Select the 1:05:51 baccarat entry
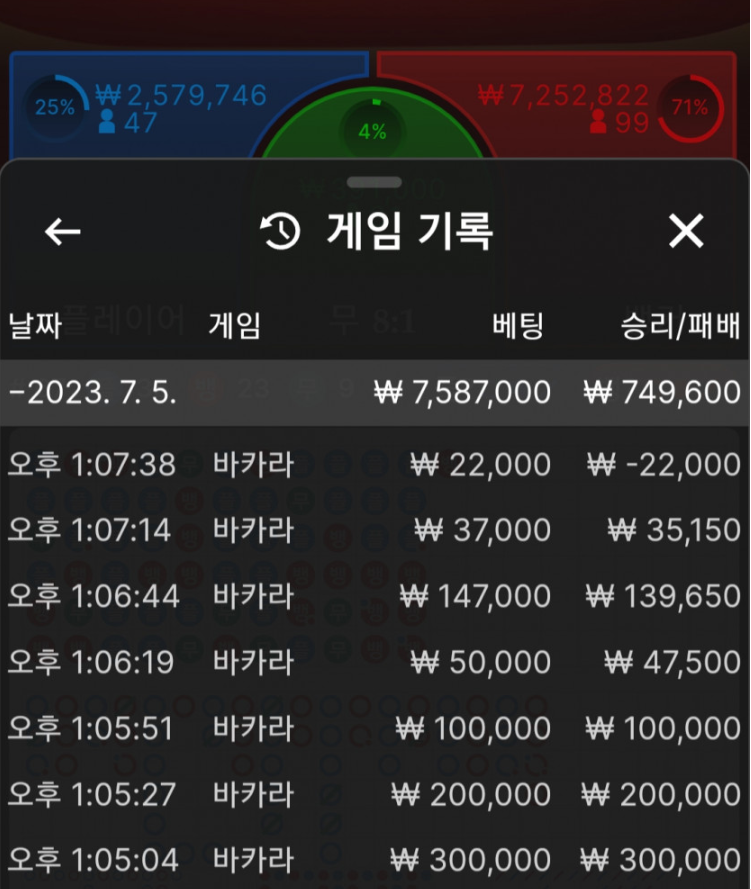Image resolution: width=751 pixels, height=889 pixels. click(375, 728)
